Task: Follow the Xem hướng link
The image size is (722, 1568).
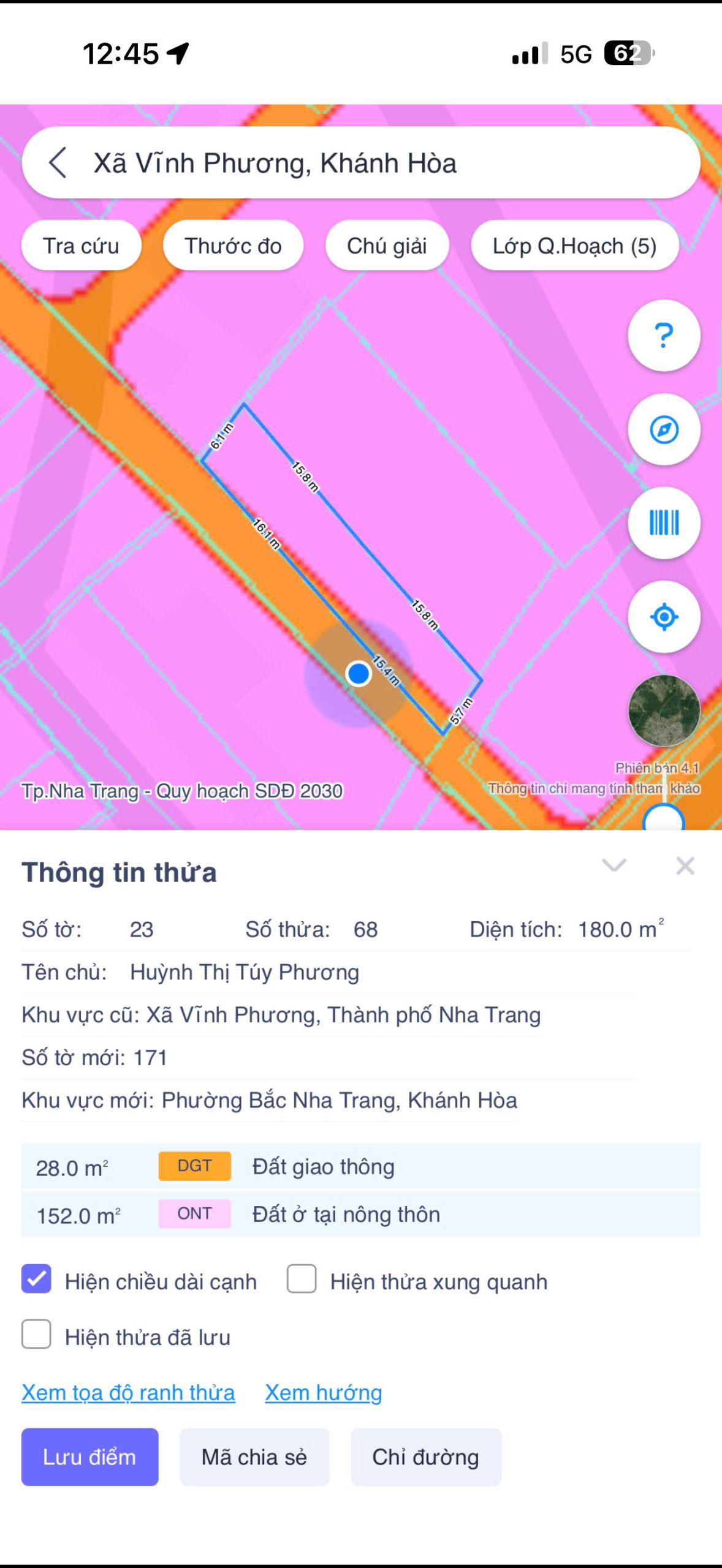Action: coord(323,1393)
